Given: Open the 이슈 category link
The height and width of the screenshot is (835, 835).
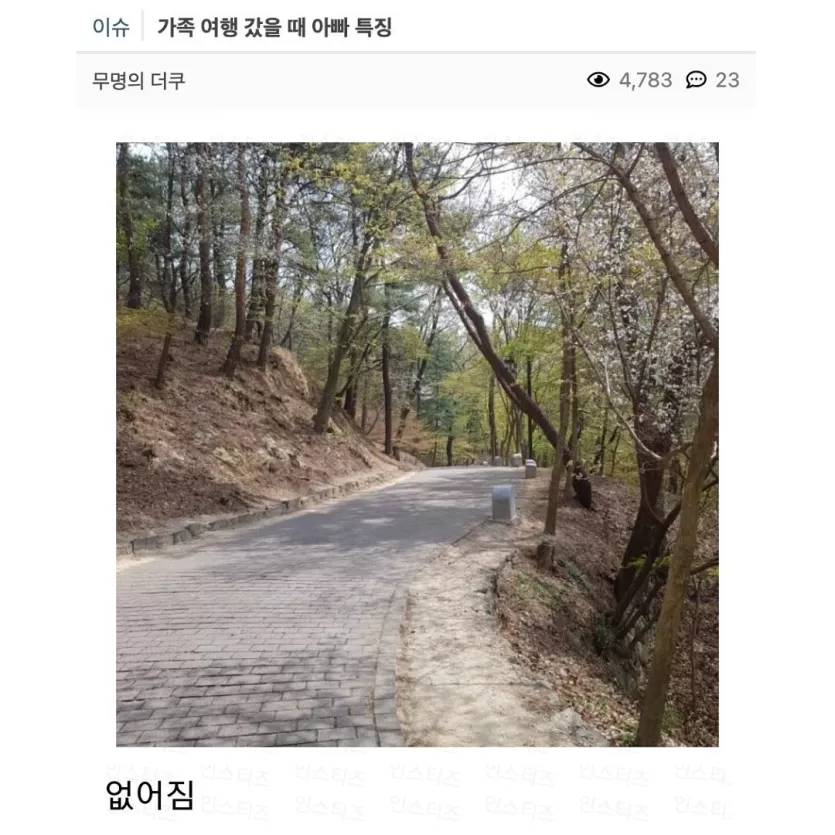Looking at the screenshot, I should [110, 26].
